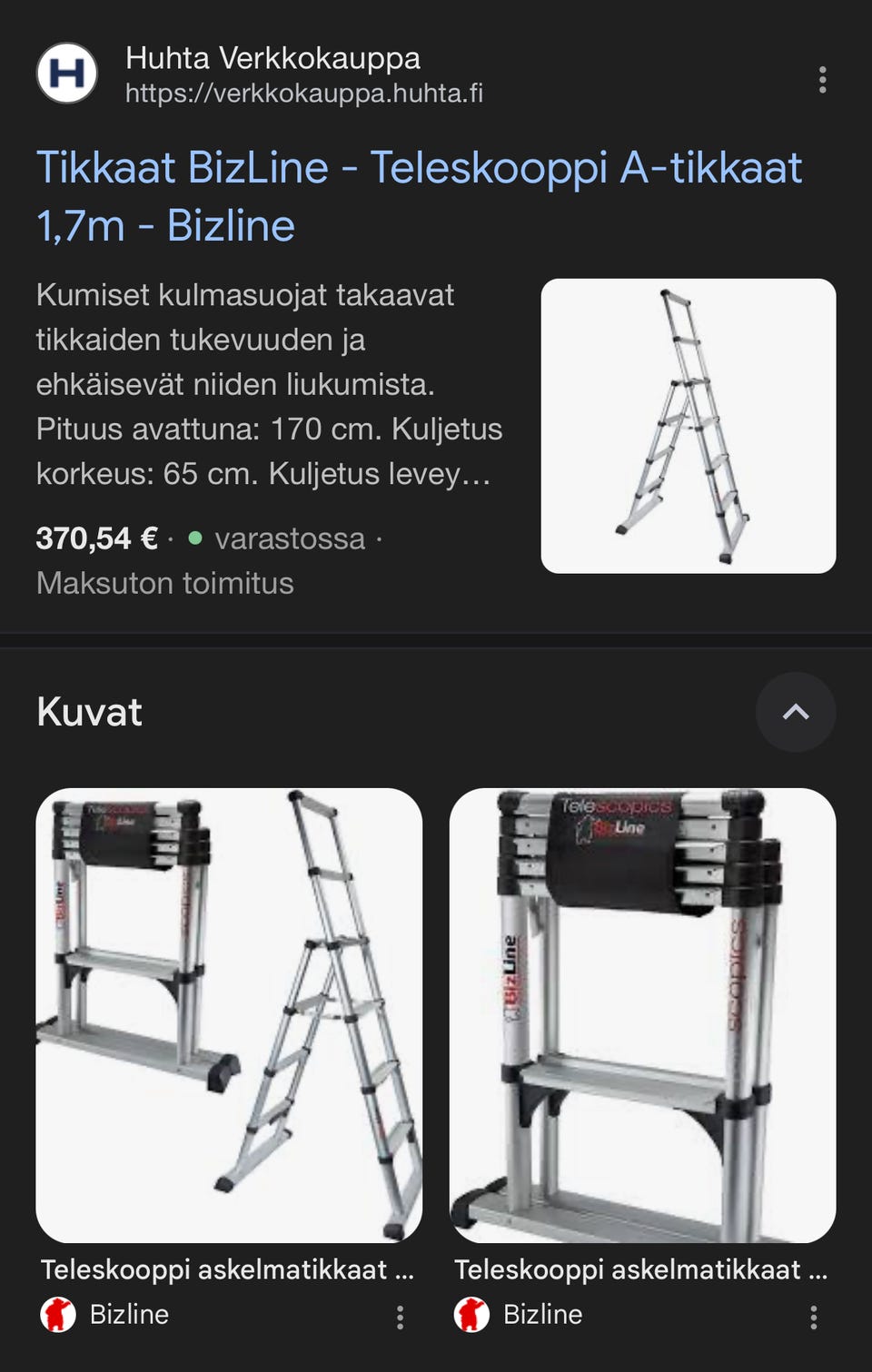The image size is (872, 1372).
Task: Click the Bizline favicon under the first image
Action: tap(58, 1314)
